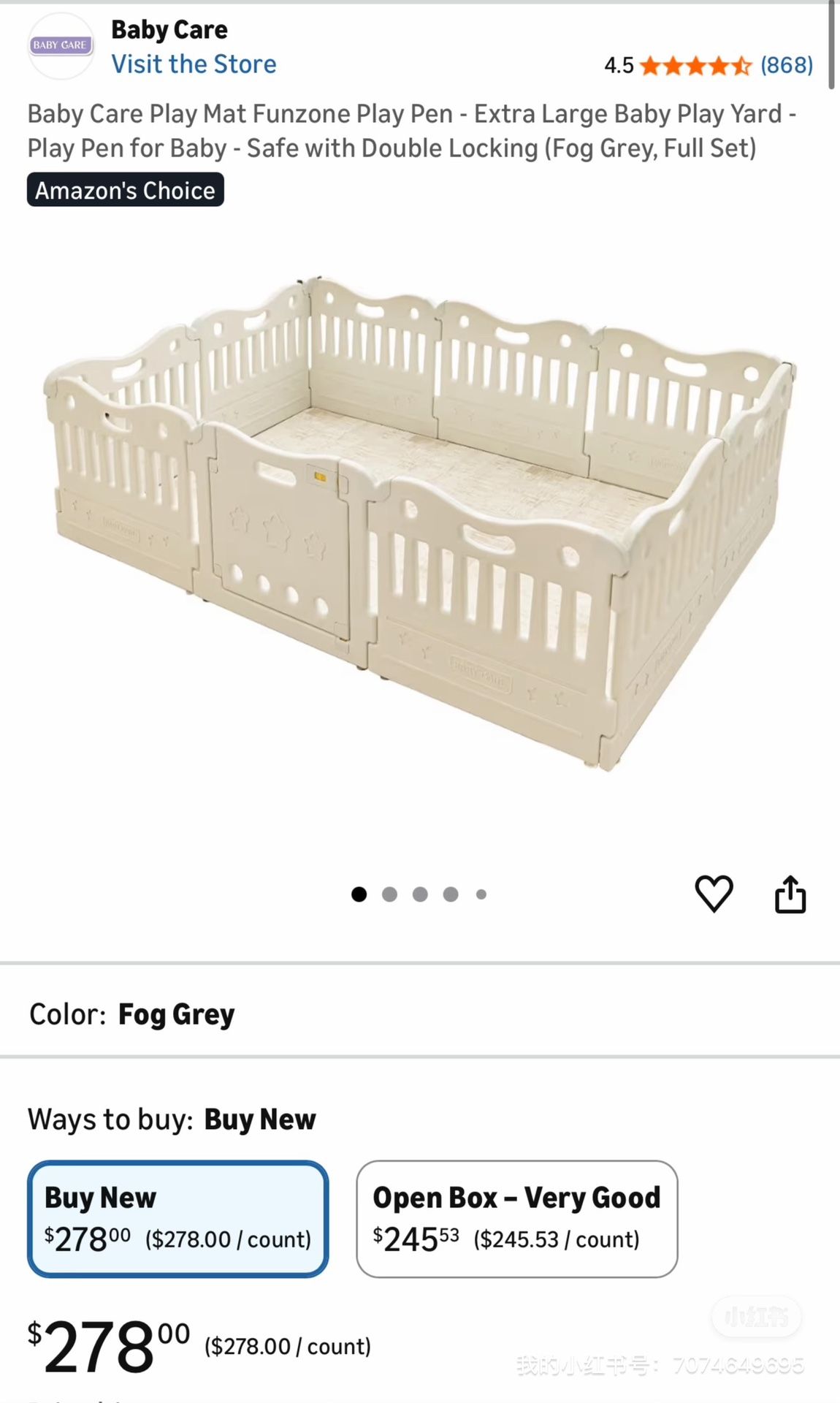This screenshot has height=1403, width=840.
Task: Click the Baby Care brand logo
Action: pyautogui.click(x=61, y=46)
